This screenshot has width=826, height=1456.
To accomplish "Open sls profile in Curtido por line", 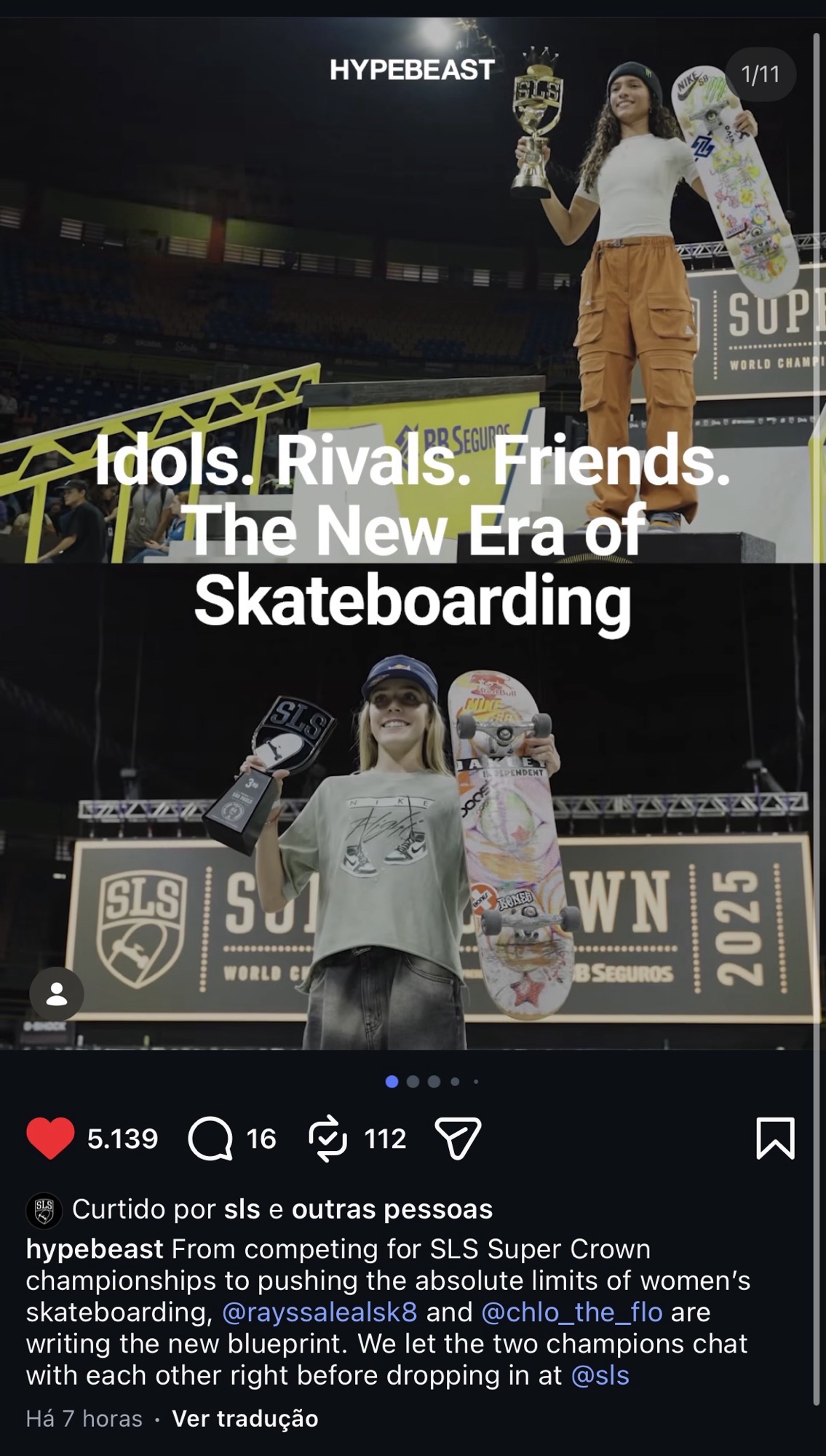I will click(x=242, y=1209).
